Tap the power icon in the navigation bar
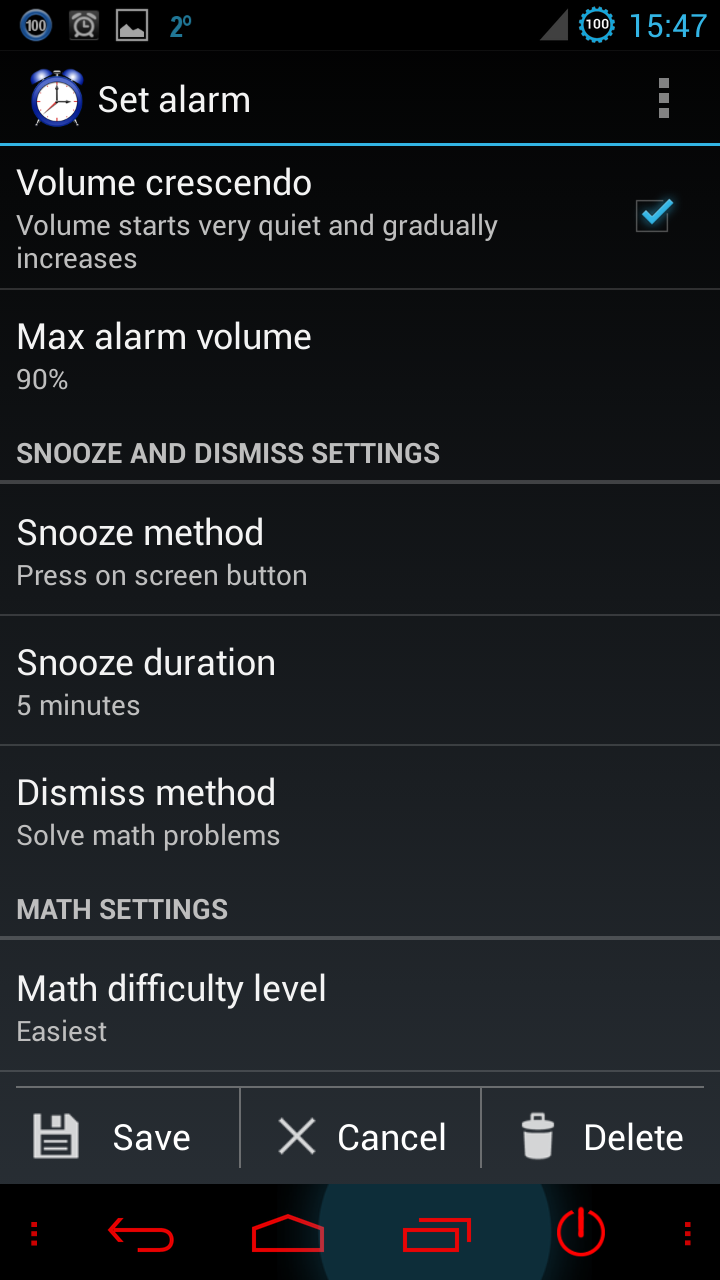The width and height of the screenshot is (720, 1280). coord(583,1233)
